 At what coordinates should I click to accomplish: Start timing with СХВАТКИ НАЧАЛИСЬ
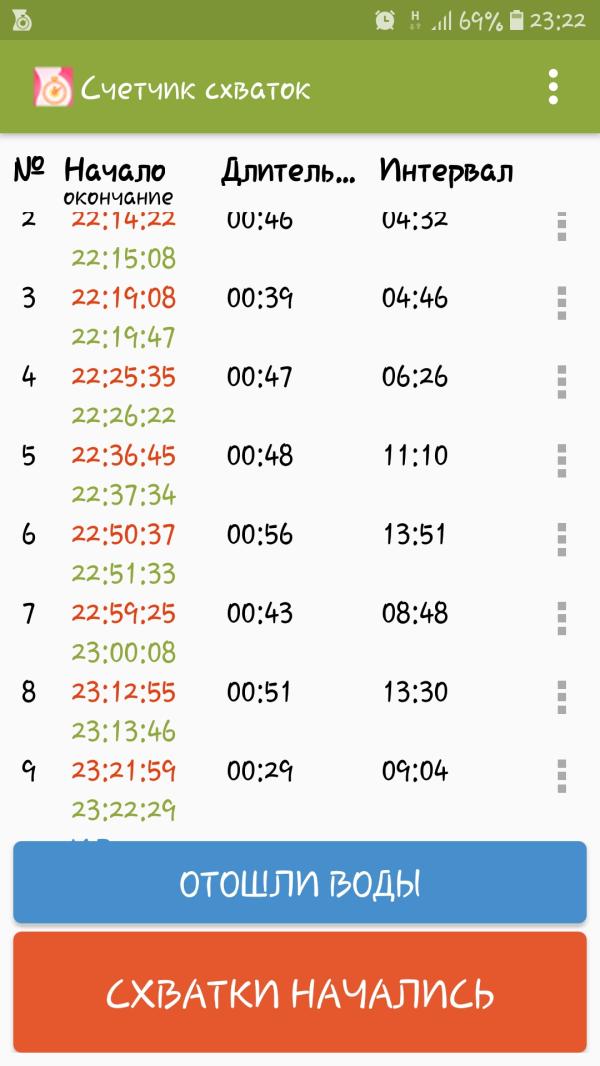click(x=300, y=993)
